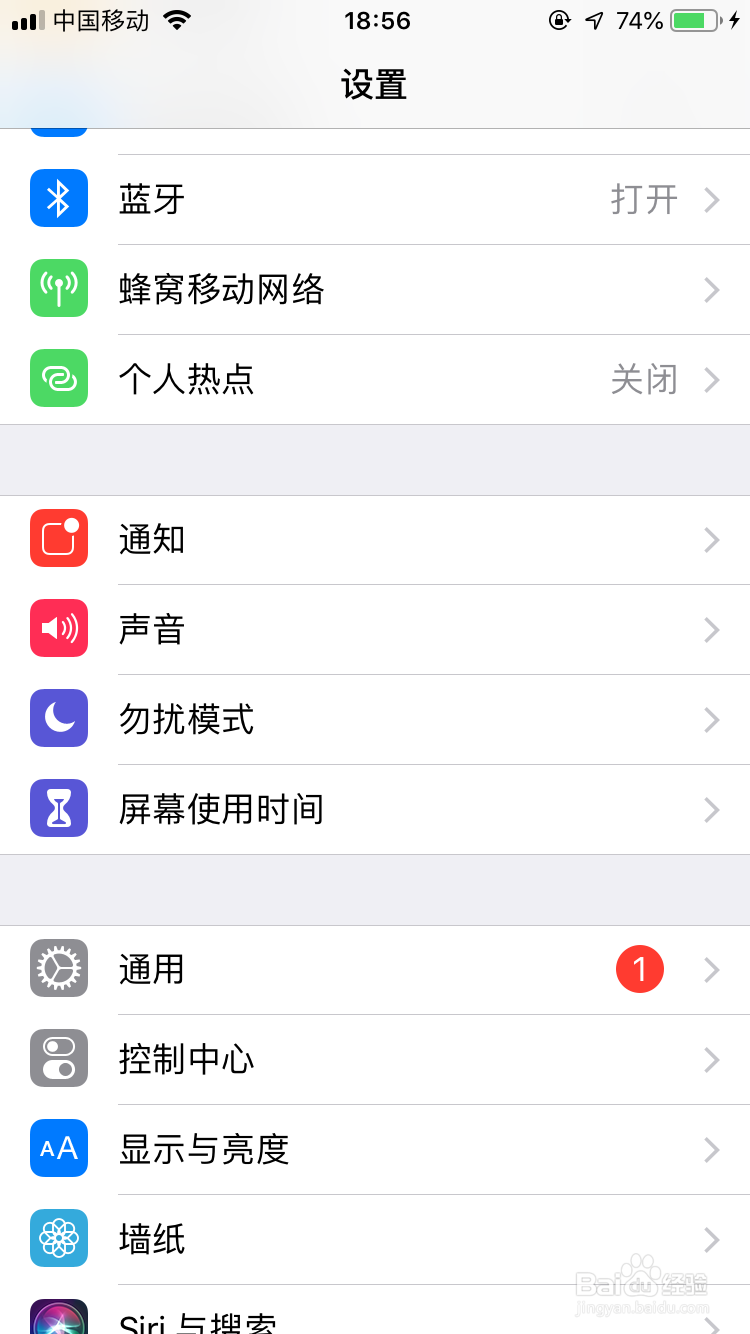
Task: Expand the Notifications row chevron
Action: tap(711, 540)
